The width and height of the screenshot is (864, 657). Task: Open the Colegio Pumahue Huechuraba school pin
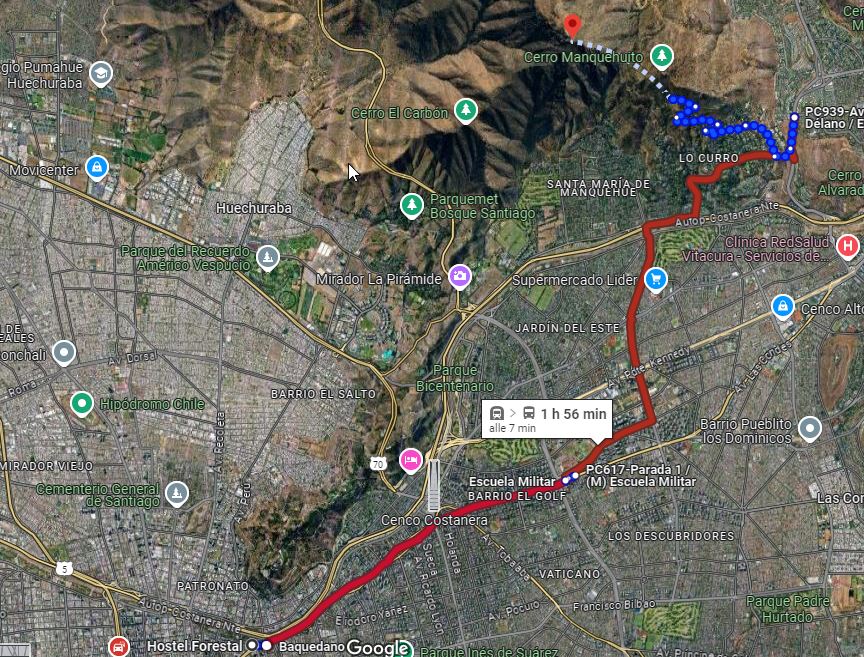click(100, 73)
